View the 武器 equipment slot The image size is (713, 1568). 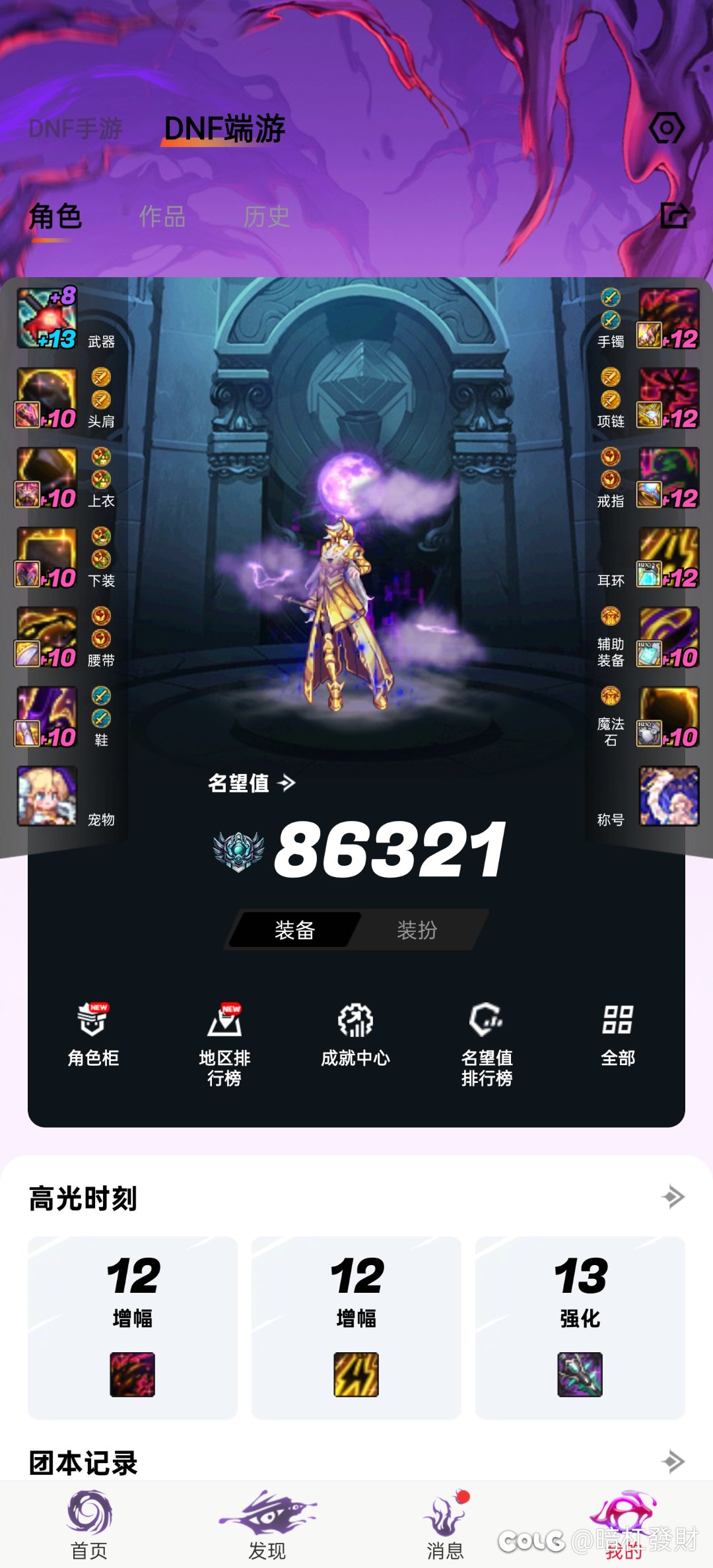(47, 318)
